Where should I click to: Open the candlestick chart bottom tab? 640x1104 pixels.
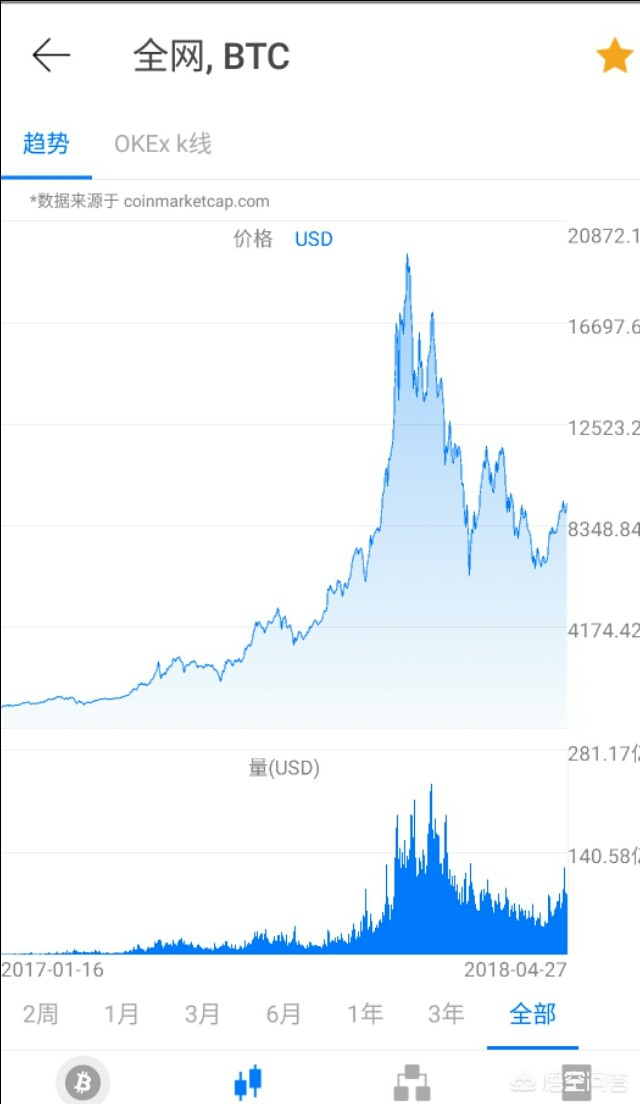pos(247,1082)
